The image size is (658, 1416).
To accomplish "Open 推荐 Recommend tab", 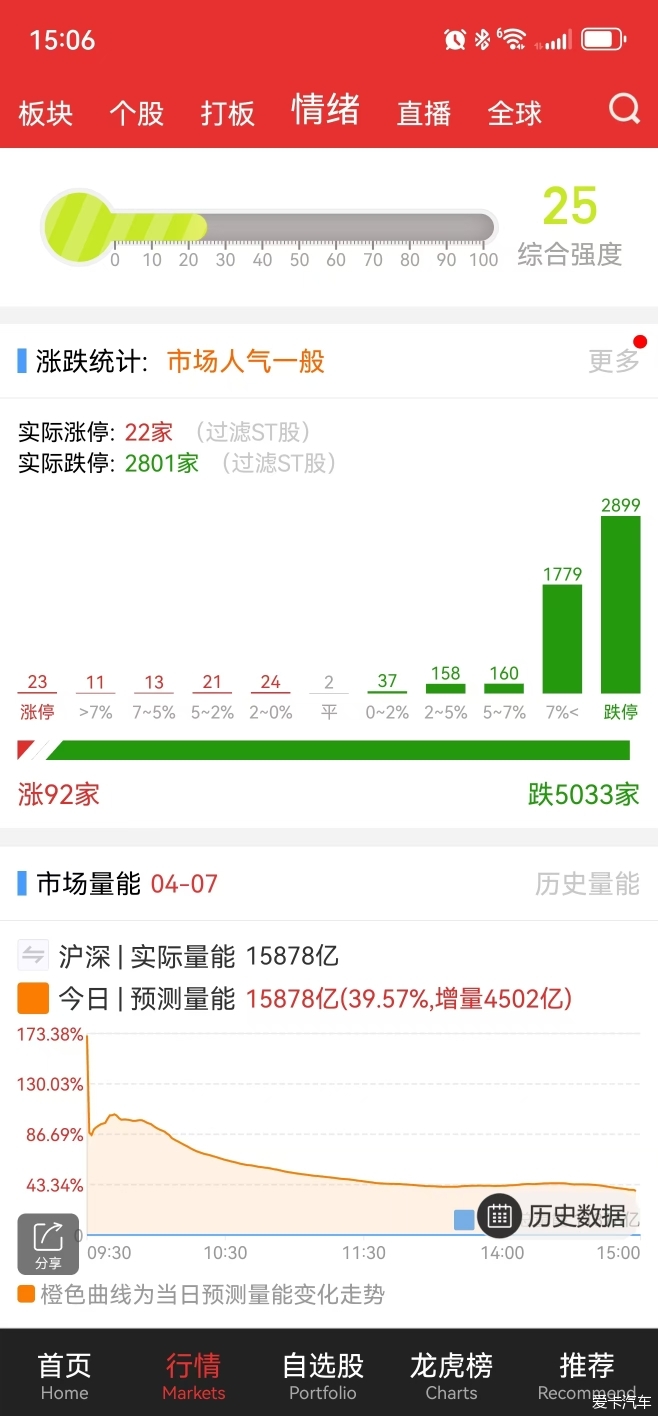I will pos(586,1376).
